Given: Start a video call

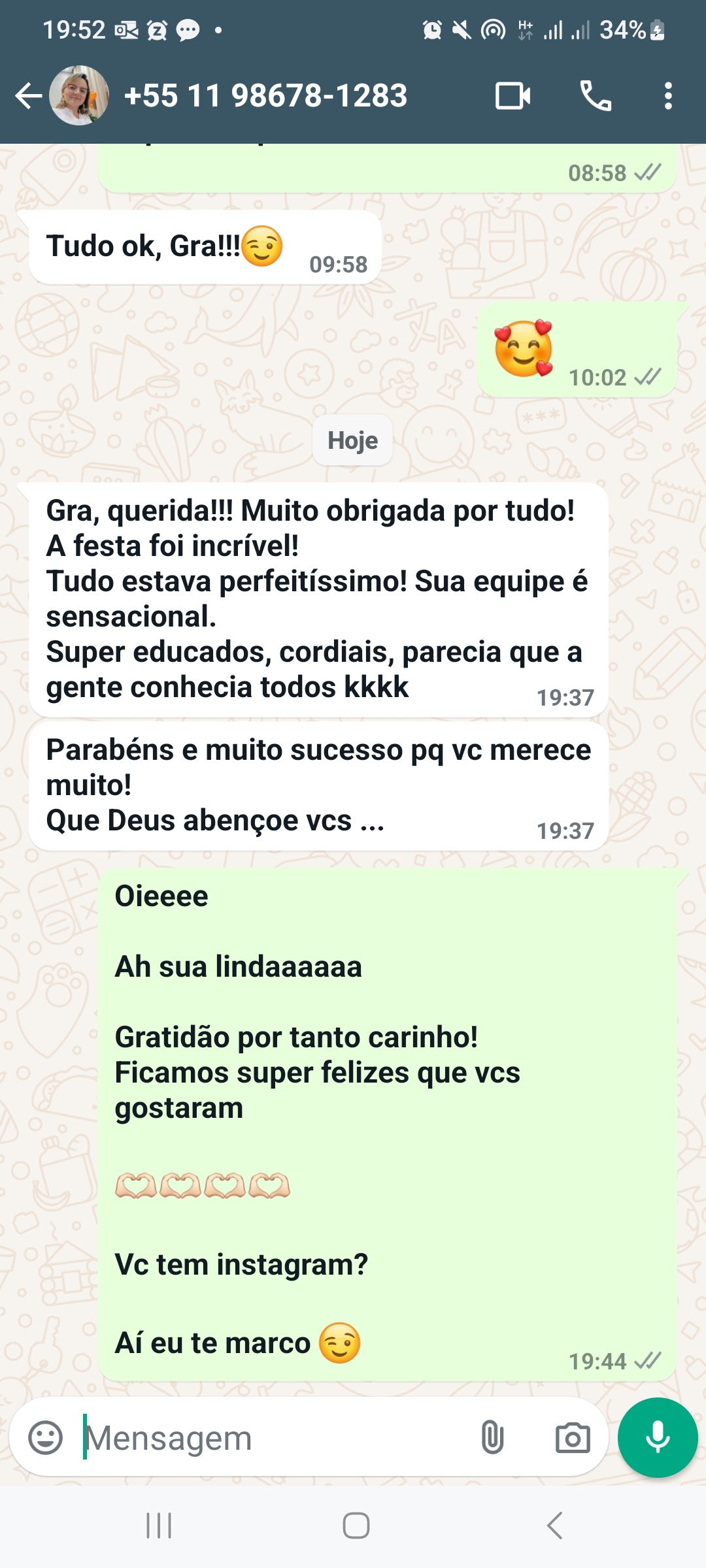Looking at the screenshot, I should (513, 96).
